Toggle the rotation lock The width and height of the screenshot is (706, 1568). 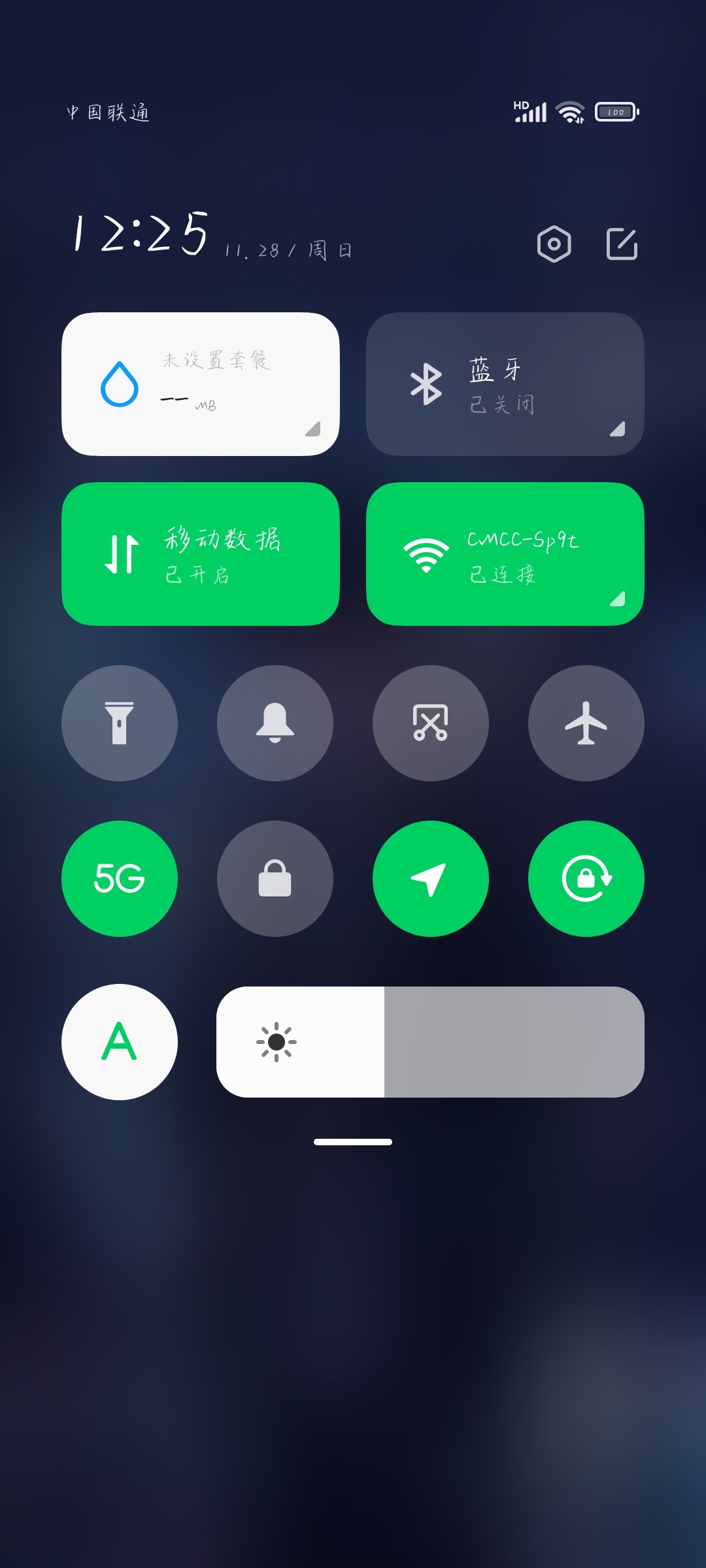pos(586,879)
